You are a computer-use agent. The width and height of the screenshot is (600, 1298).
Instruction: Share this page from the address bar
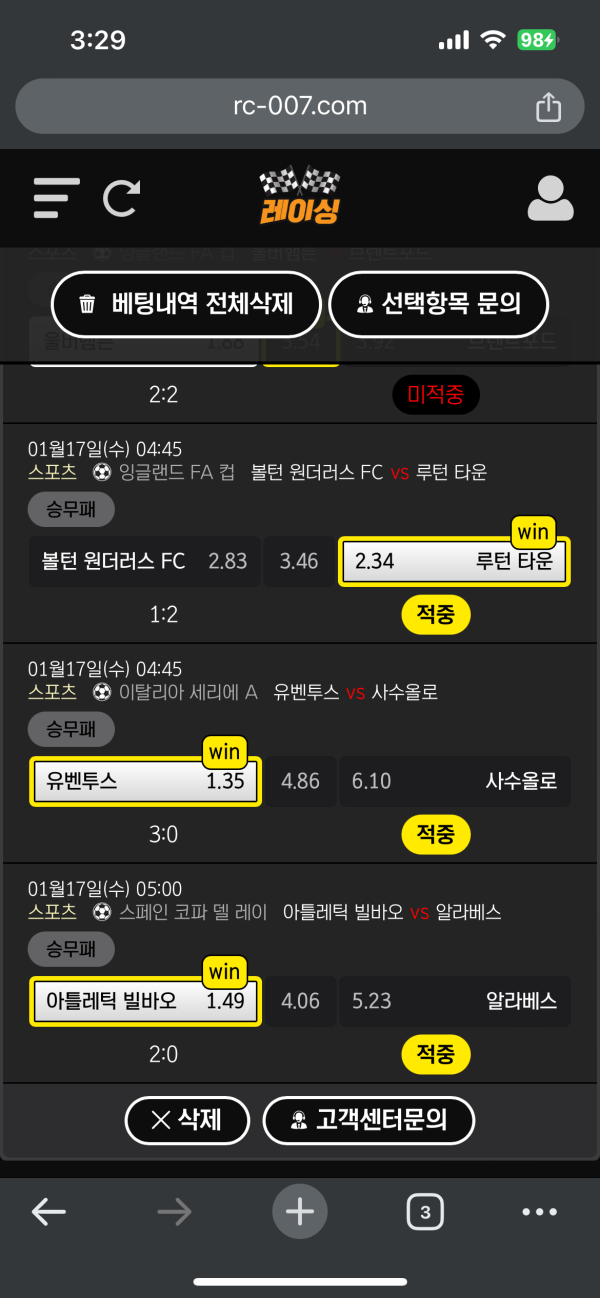pos(548,106)
